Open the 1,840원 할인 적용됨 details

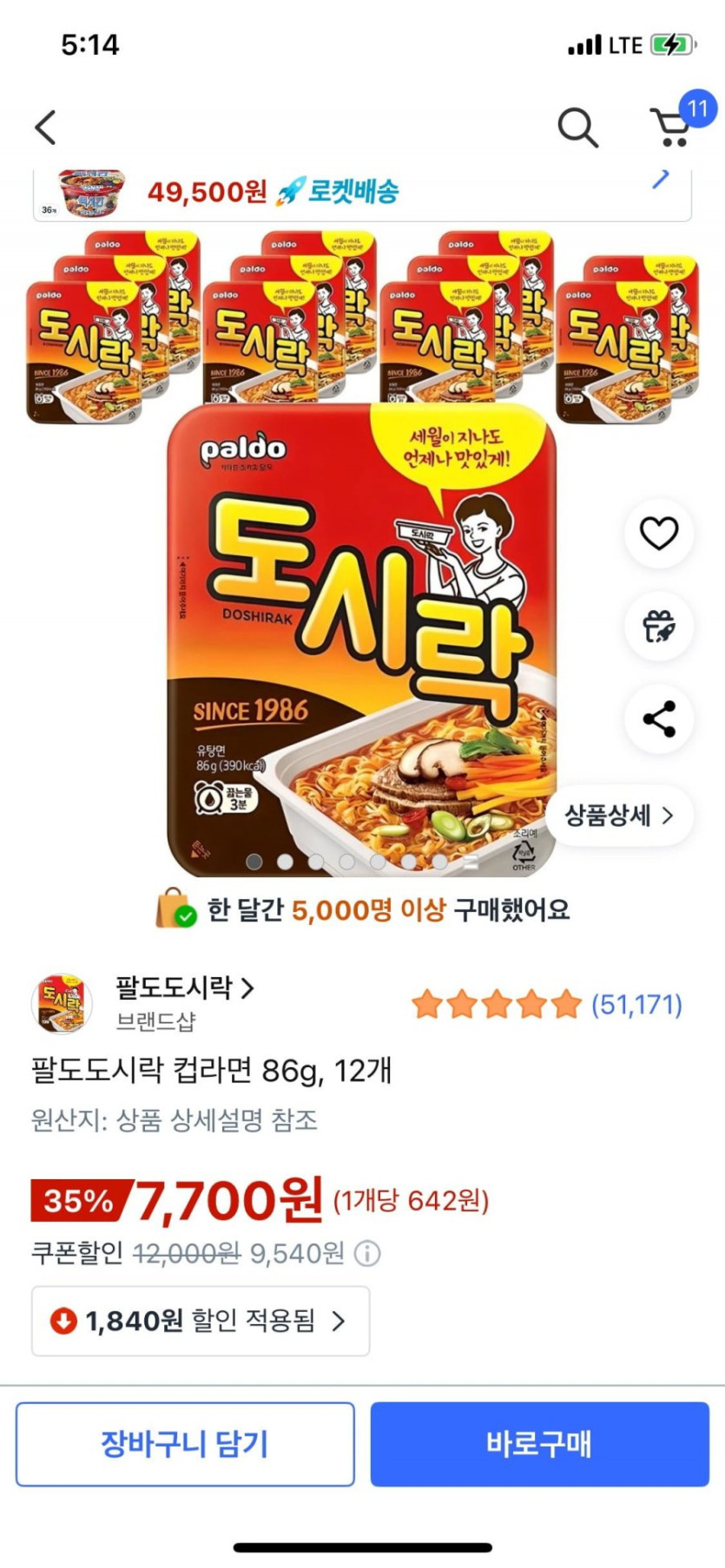[201, 1321]
